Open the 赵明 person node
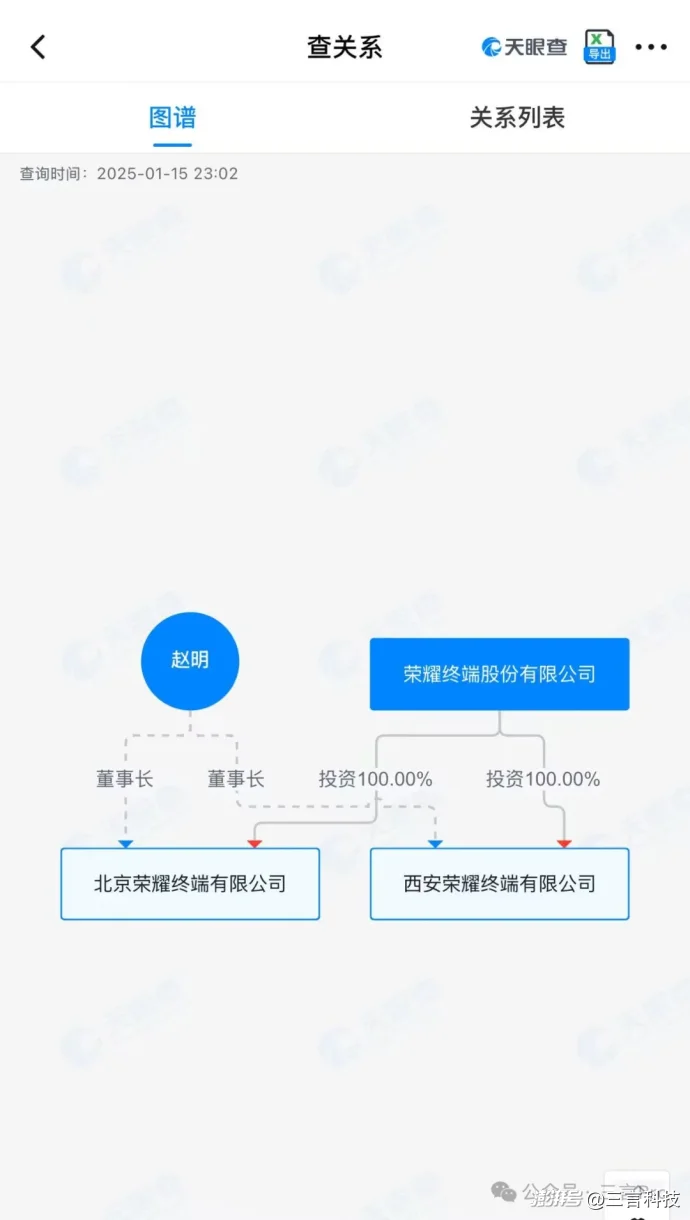Screen dimensions: 690x1220 pos(190,661)
